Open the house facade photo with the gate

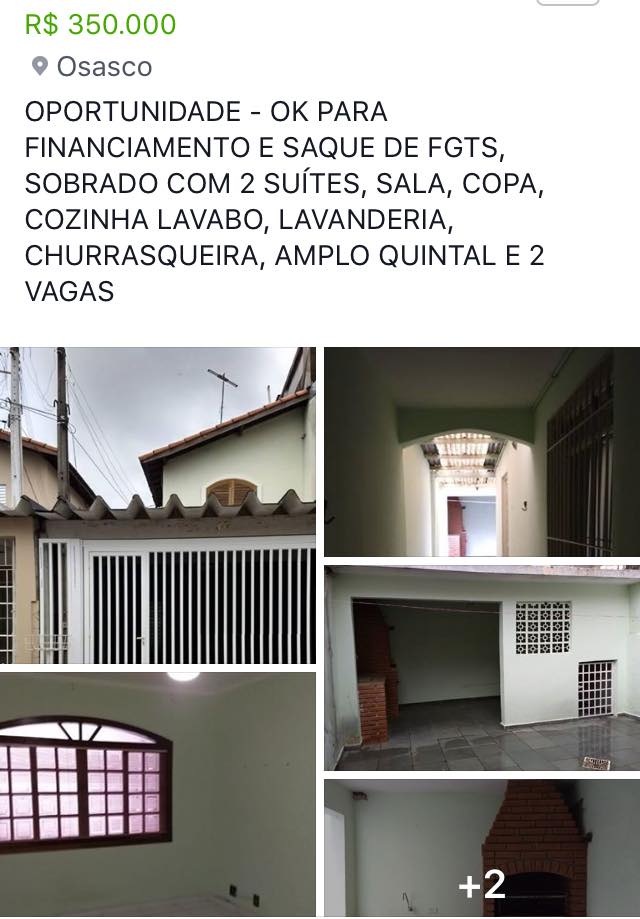[157, 505]
